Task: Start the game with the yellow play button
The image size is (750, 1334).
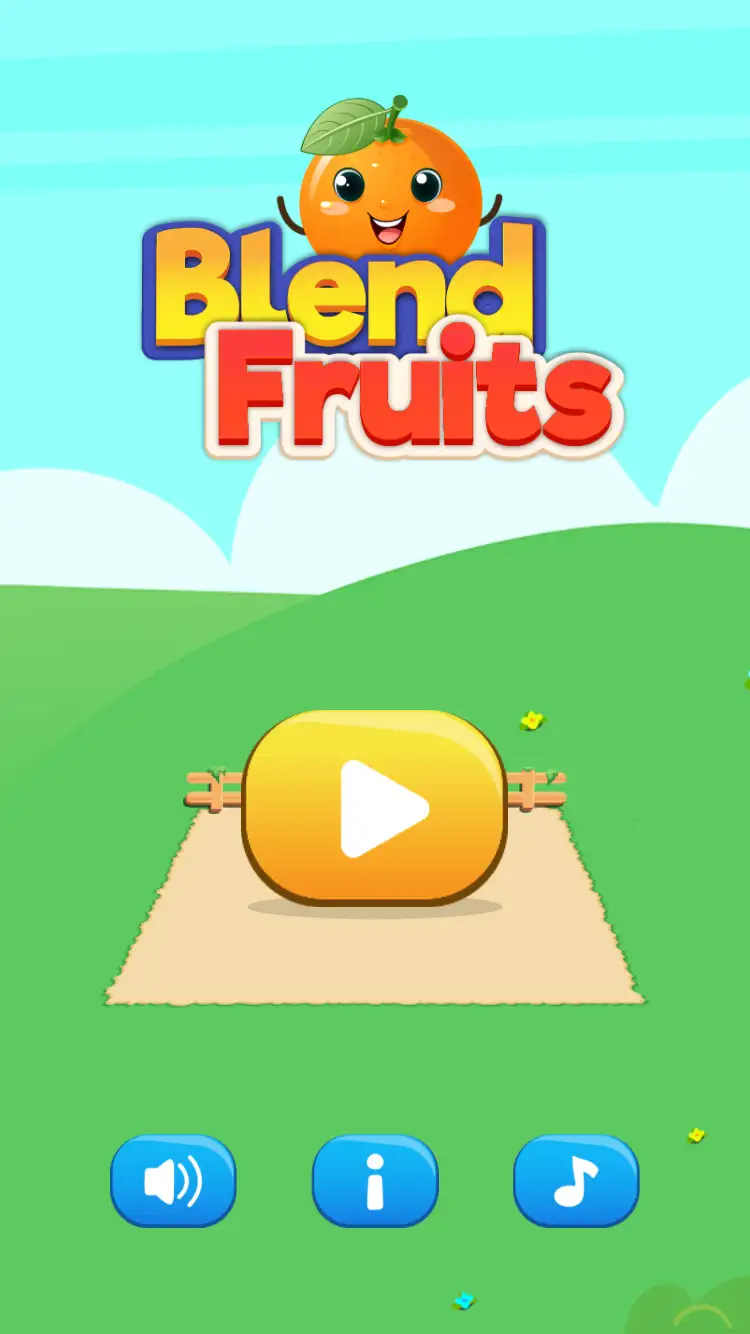Action: coord(375,808)
